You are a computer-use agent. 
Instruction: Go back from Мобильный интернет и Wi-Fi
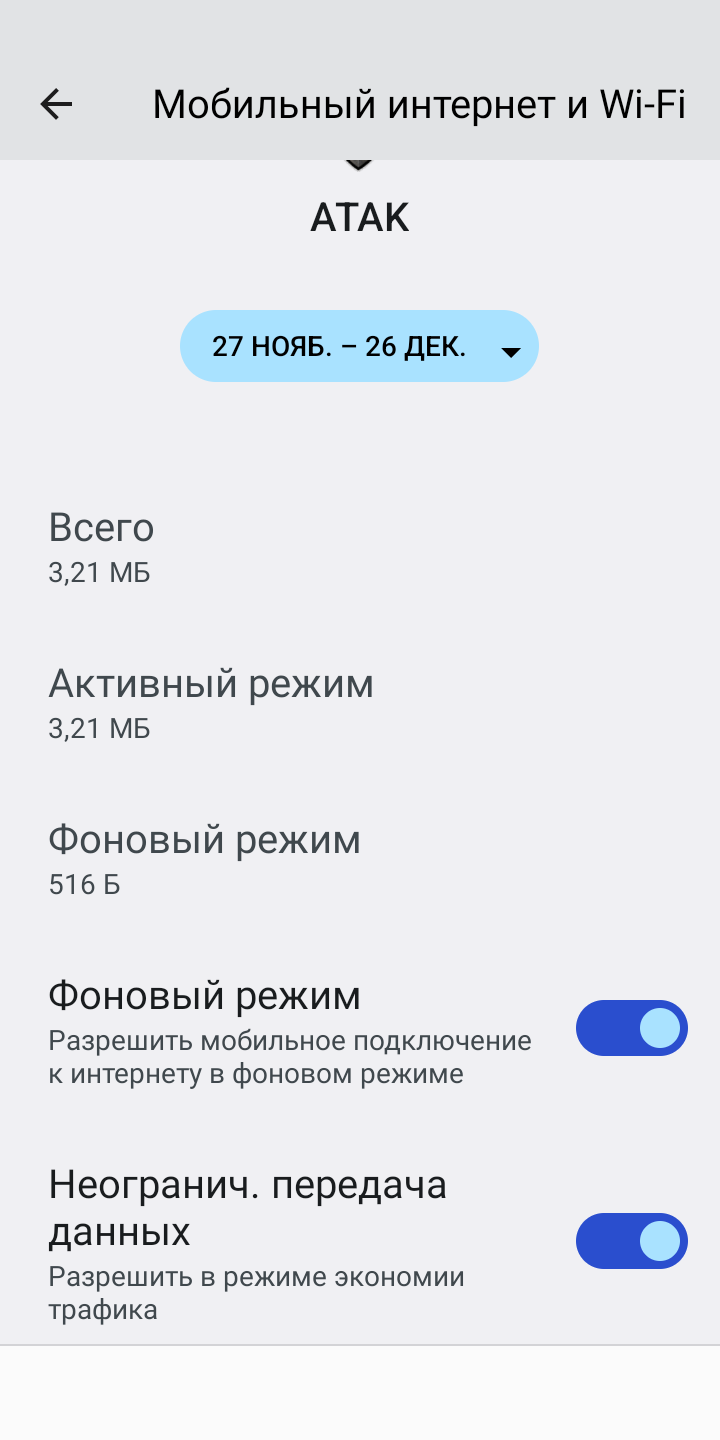pos(56,104)
